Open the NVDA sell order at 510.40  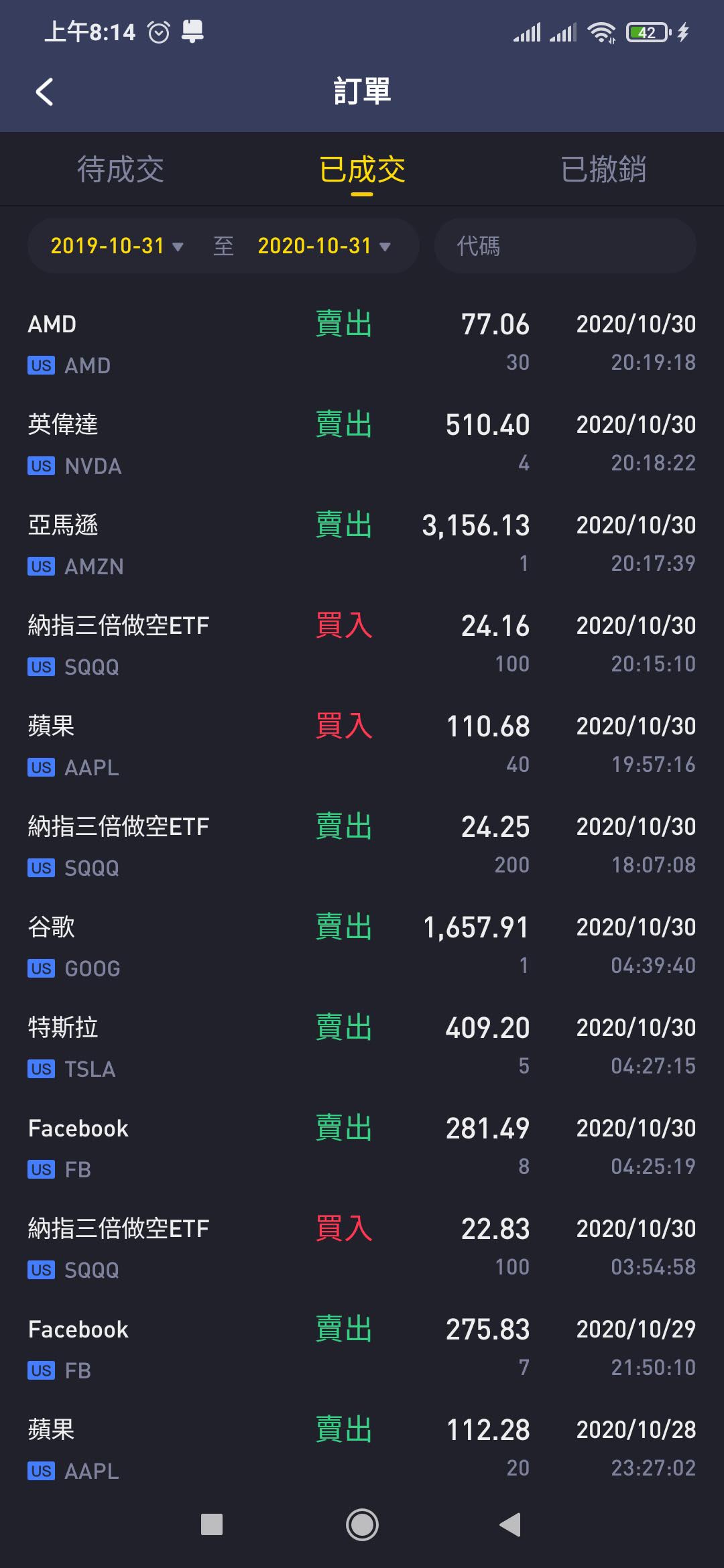click(x=362, y=444)
